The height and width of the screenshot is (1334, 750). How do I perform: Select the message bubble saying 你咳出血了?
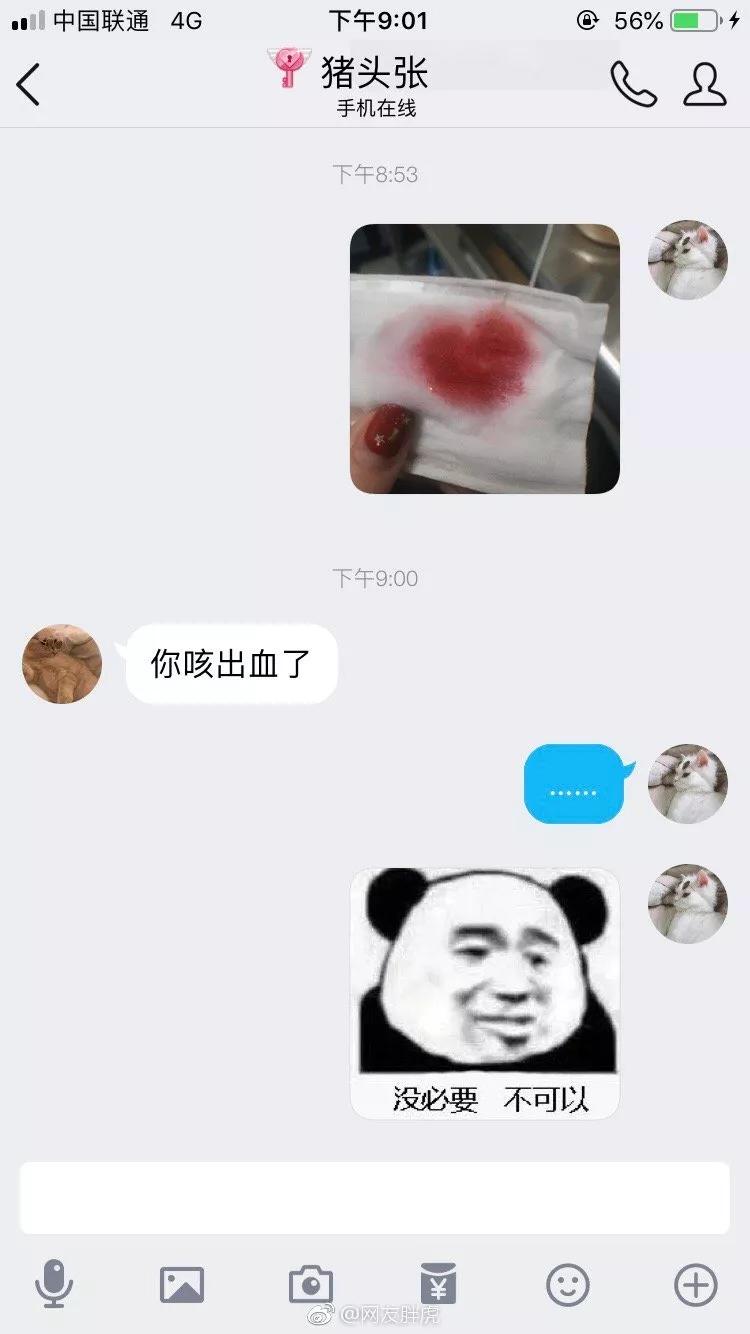click(x=232, y=663)
